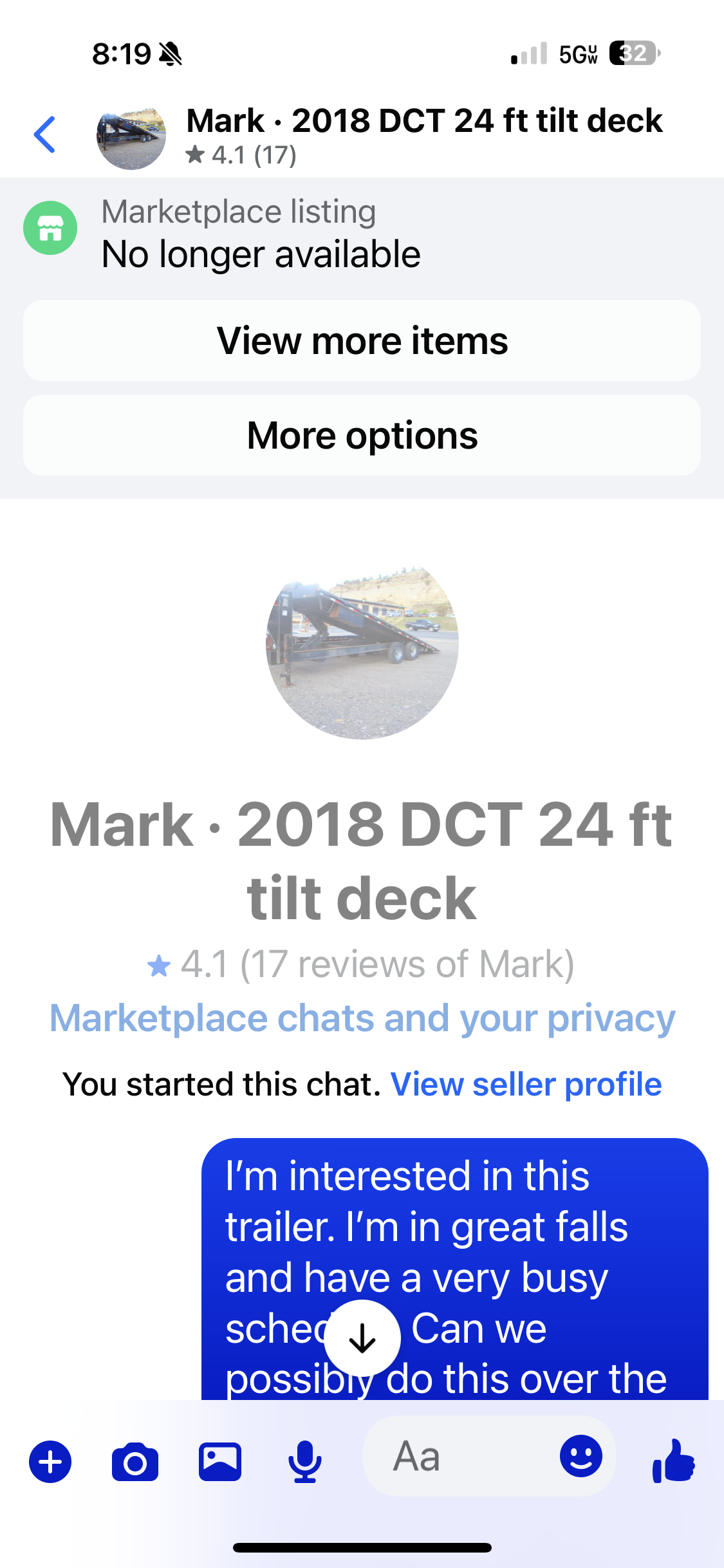Jump to latest messages with down arrow
Image resolution: width=724 pixels, height=1568 pixels.
[x=362, y=1338]
